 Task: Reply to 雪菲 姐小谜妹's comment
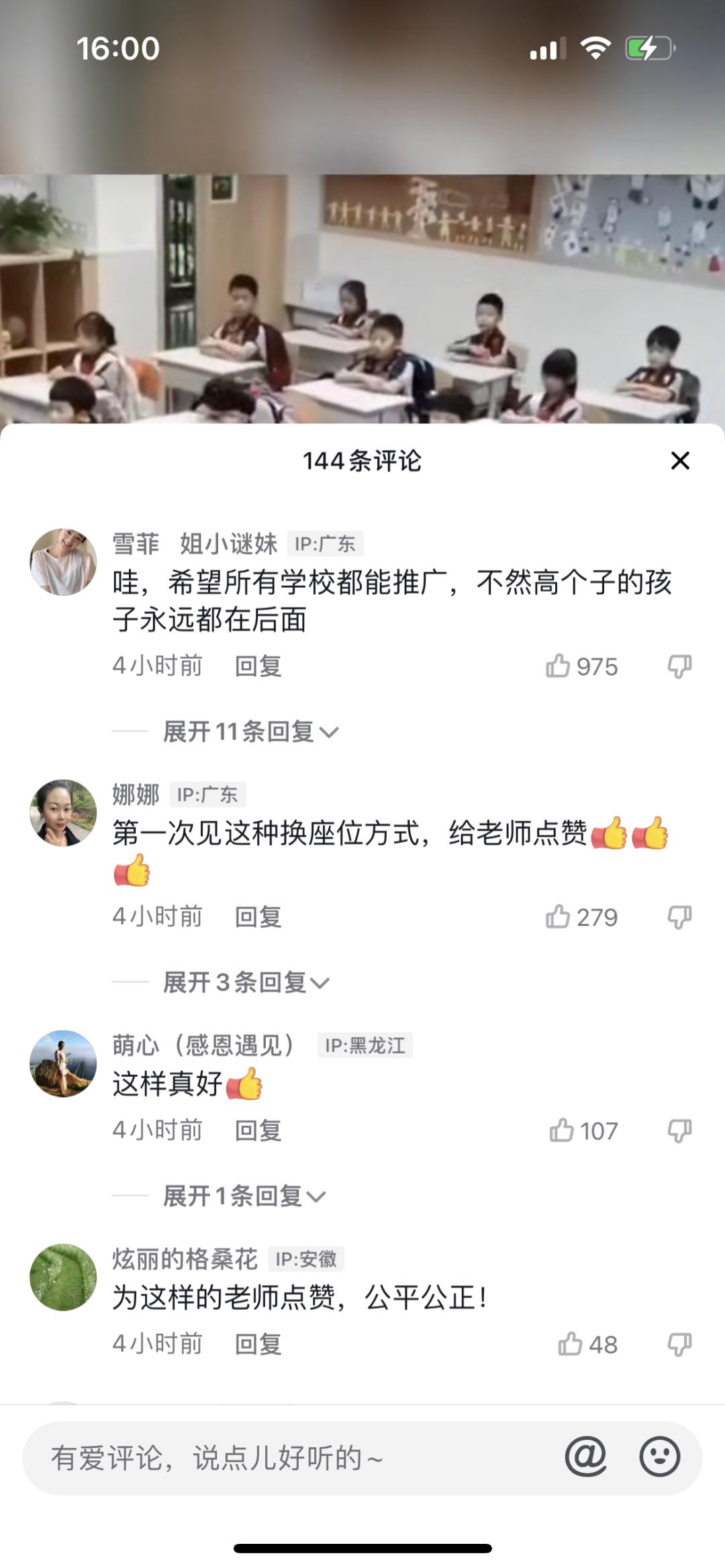coord(258,666)
